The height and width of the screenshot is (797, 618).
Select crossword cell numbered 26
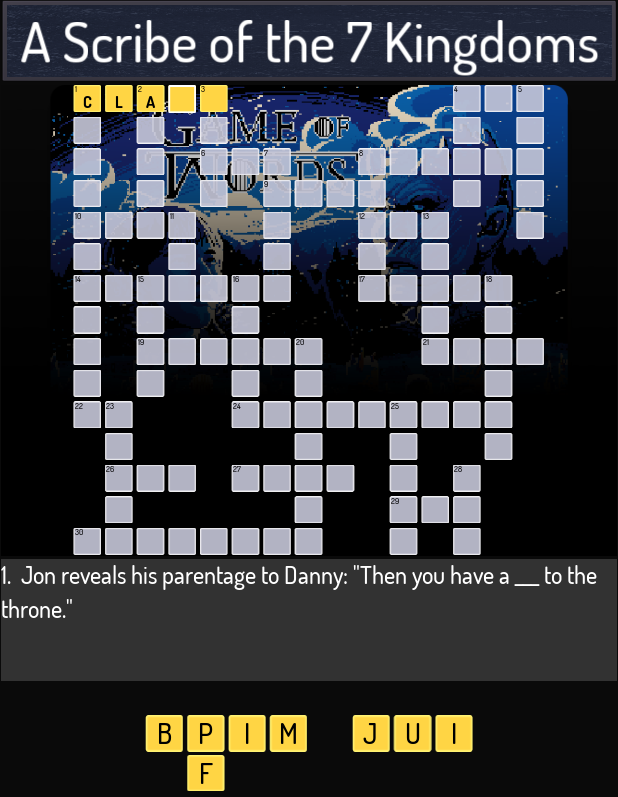click(x=119, y=478)
